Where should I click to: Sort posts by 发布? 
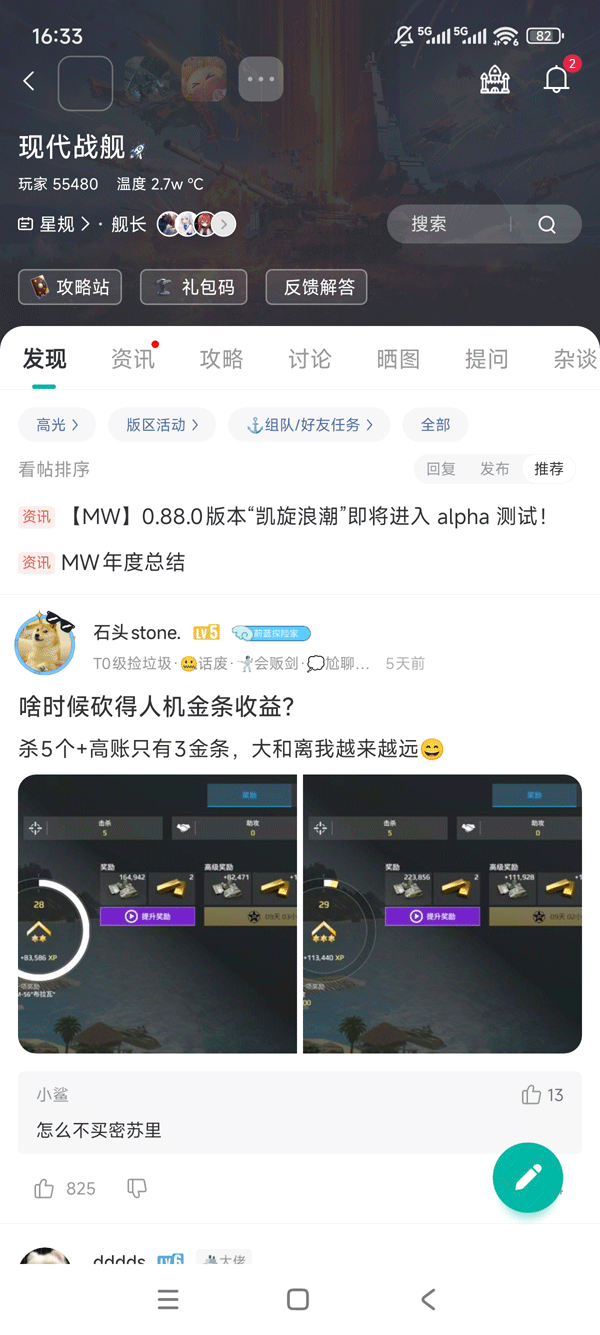(x=495, y=469)
